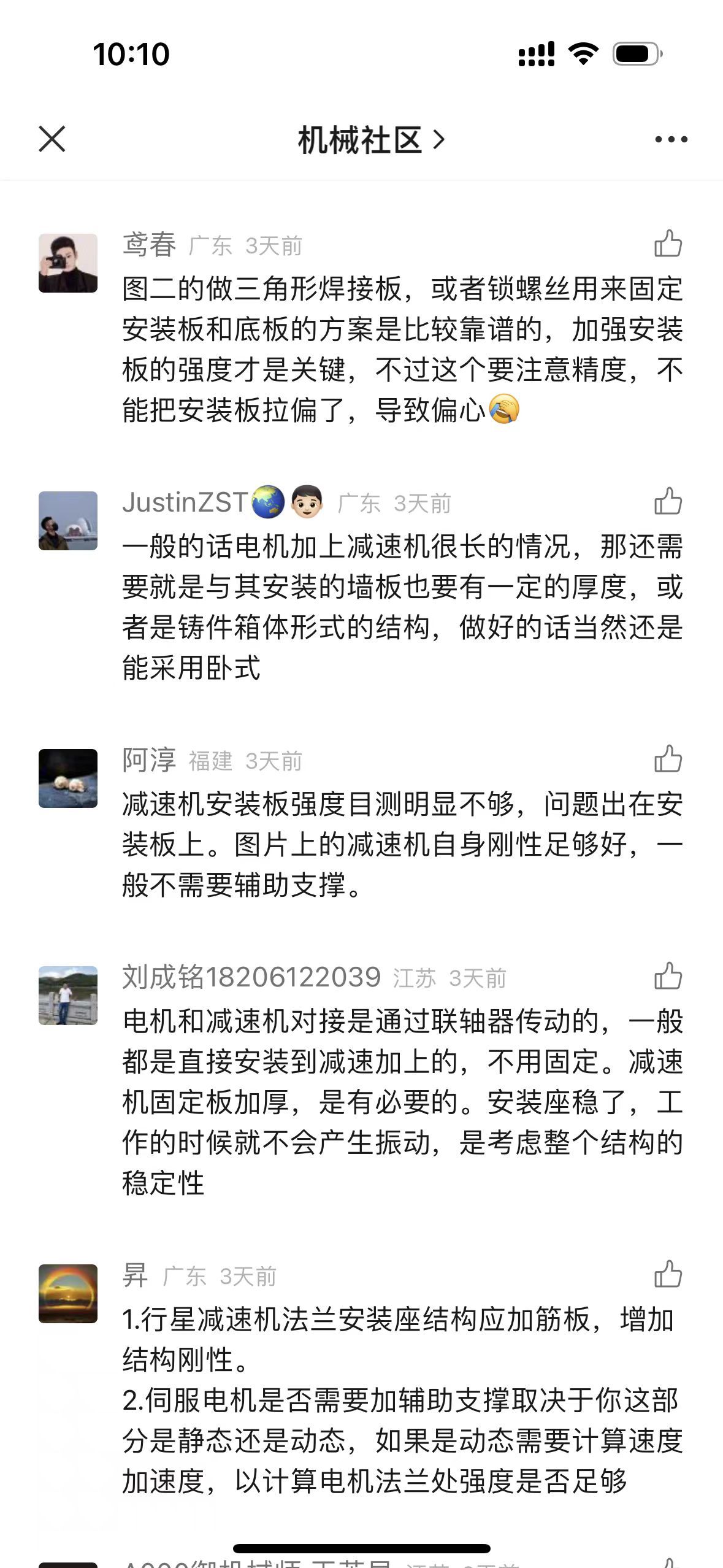
Task: Open 阿淳's avatar
Action: click(68, 778)
